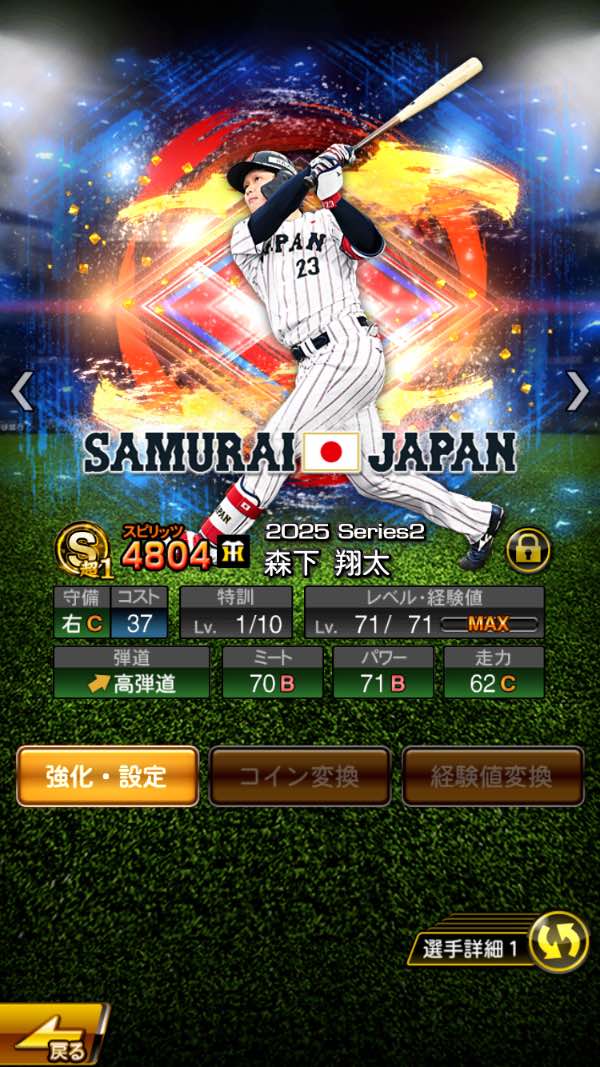Go to the next player card
This screenshot has width=600, height=1067.
tap(577, 391)
